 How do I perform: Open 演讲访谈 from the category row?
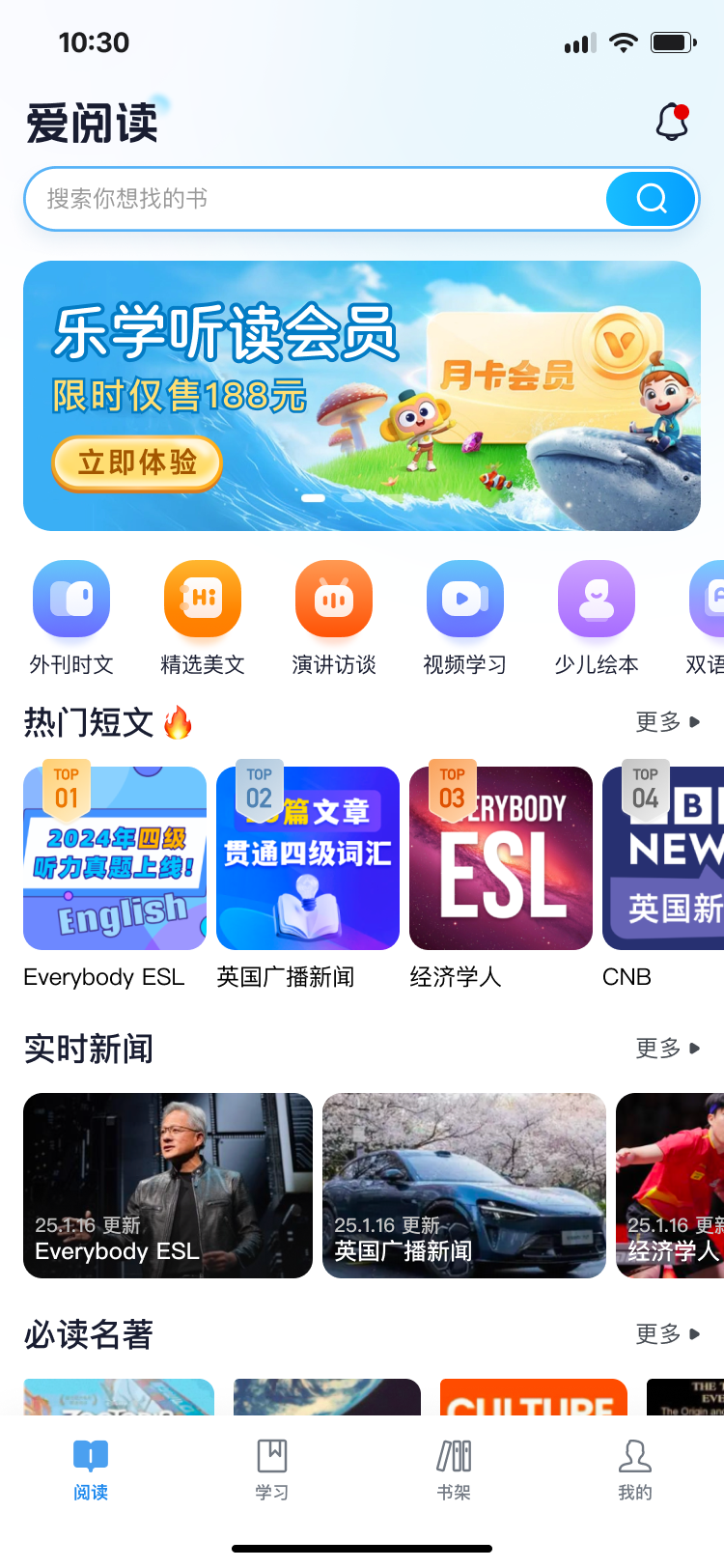(333, 599)
